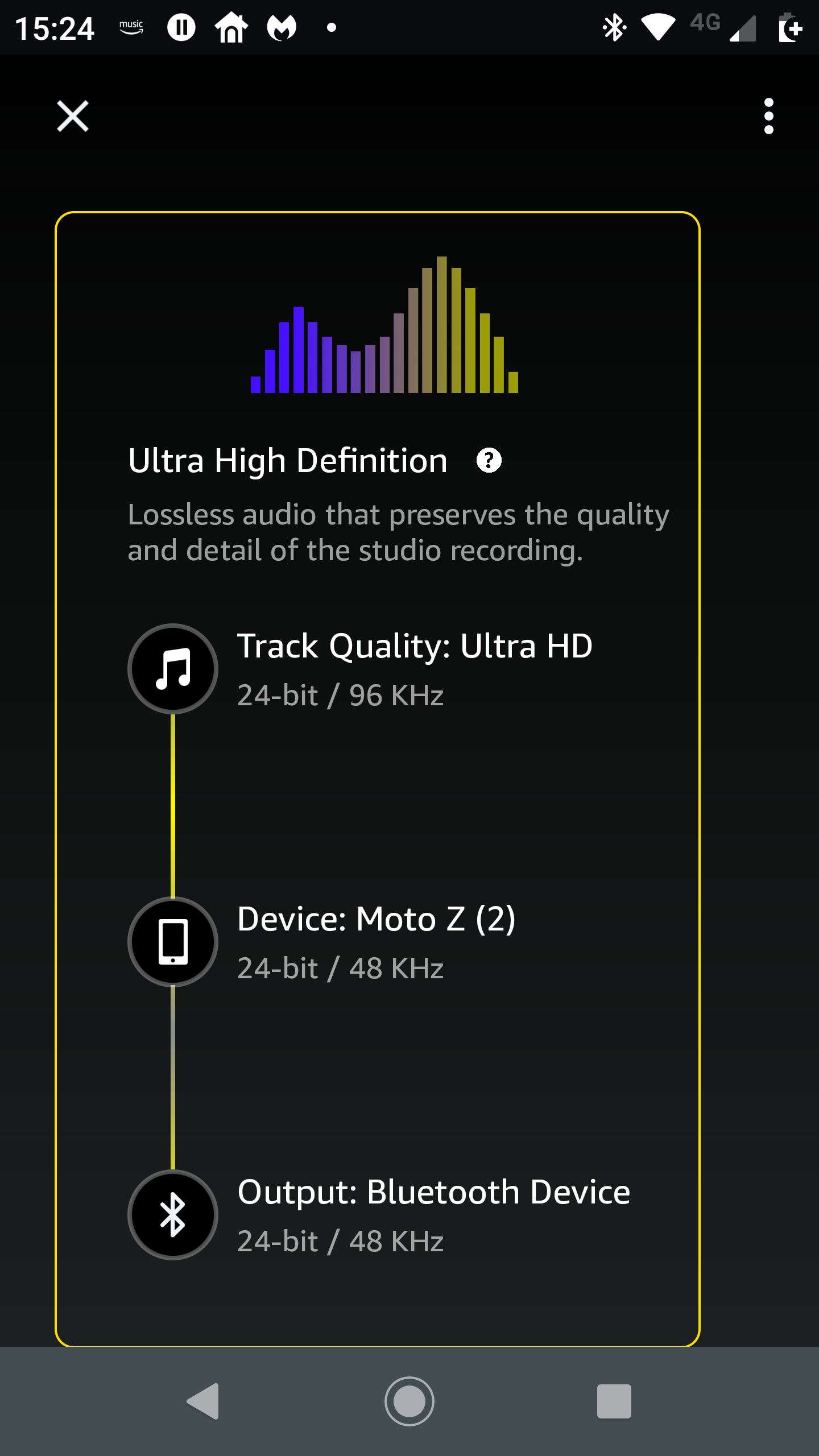Click the home automation status bar icon
The height and width of the screenshot is (1456, 819).
click(x=231, y=26)
